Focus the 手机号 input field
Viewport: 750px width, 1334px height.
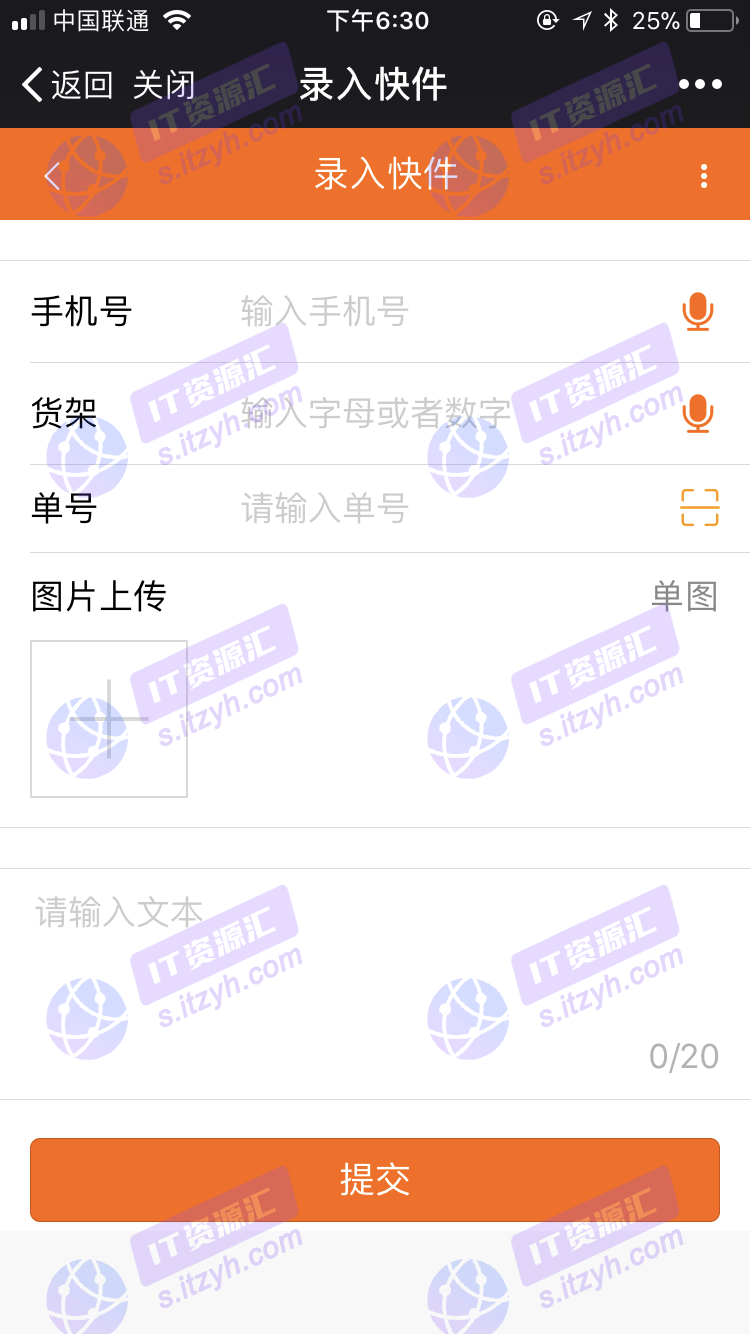(450, 311)
